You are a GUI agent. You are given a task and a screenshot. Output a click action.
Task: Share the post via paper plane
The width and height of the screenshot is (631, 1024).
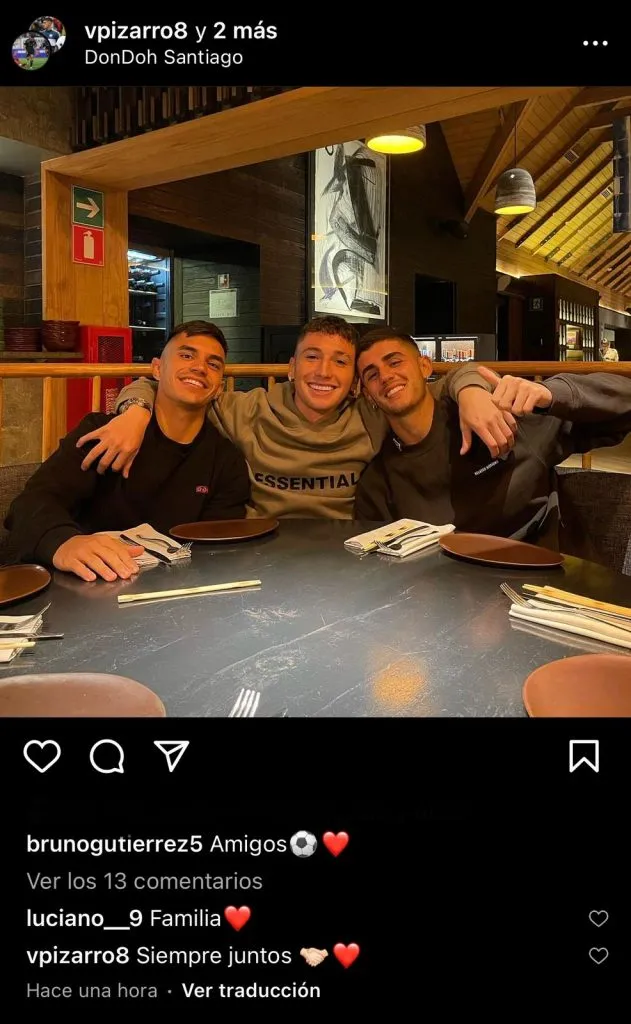[x=172, y=755]
